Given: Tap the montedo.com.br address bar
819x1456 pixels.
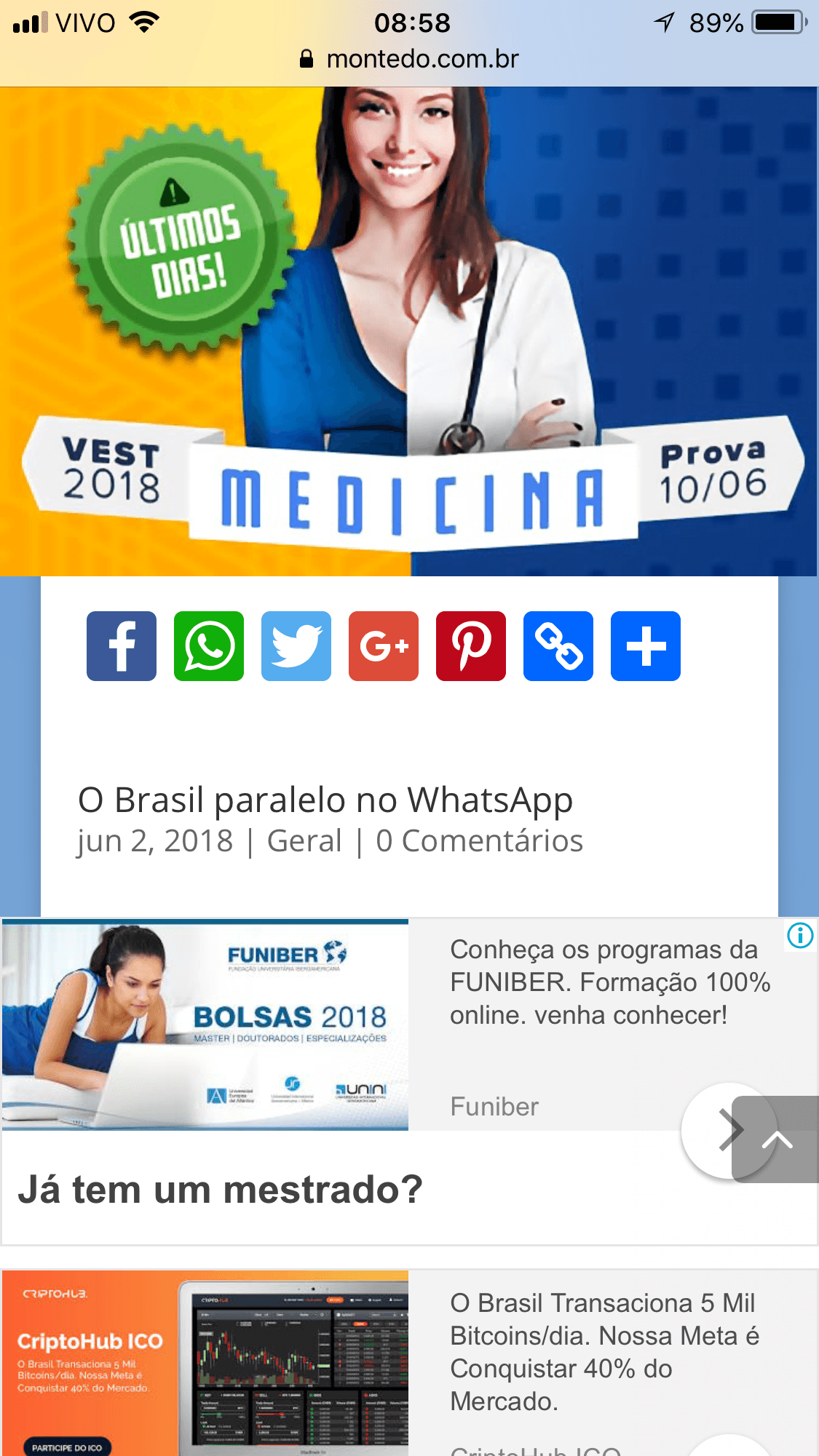Looking at the screenshot, I should pos(409,59).
